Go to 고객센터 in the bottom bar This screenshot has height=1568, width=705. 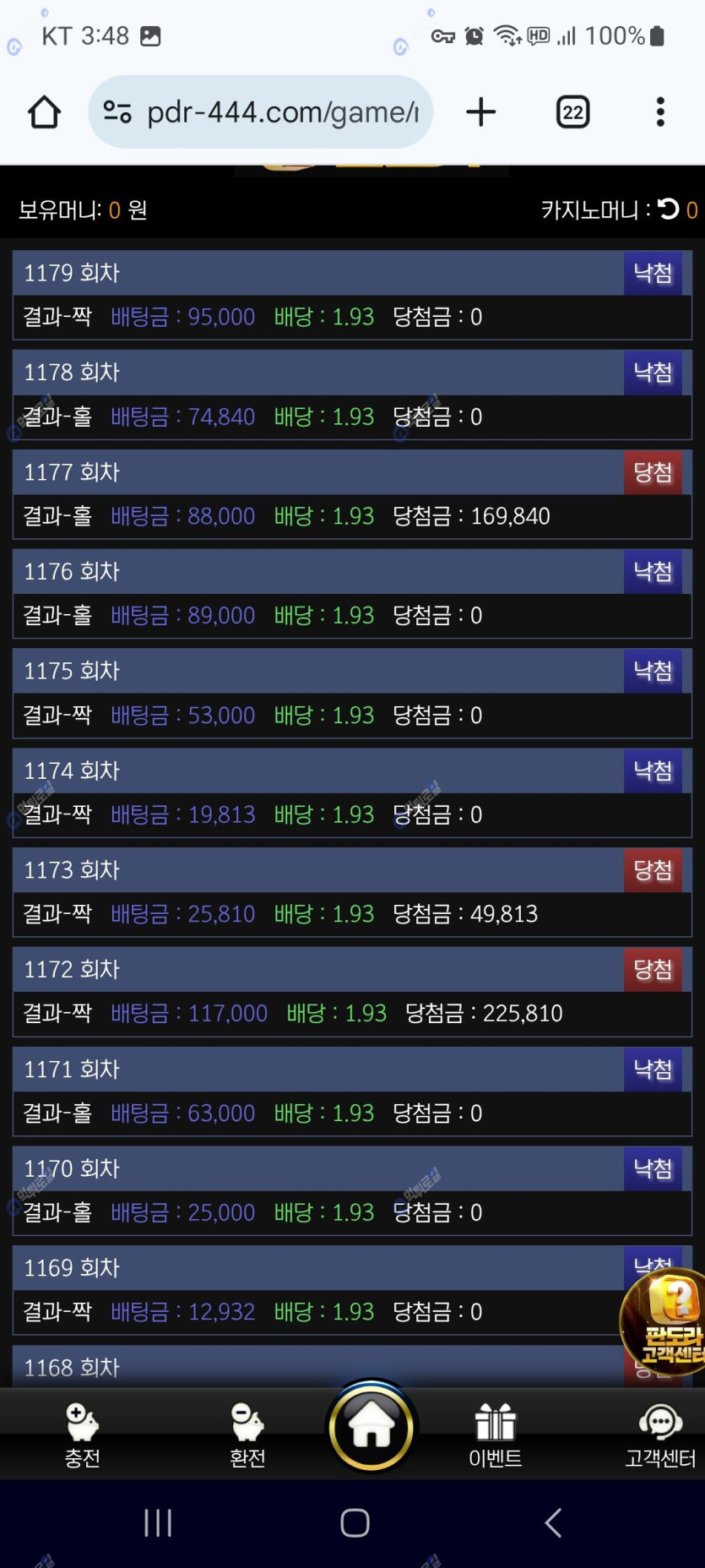660,1435
